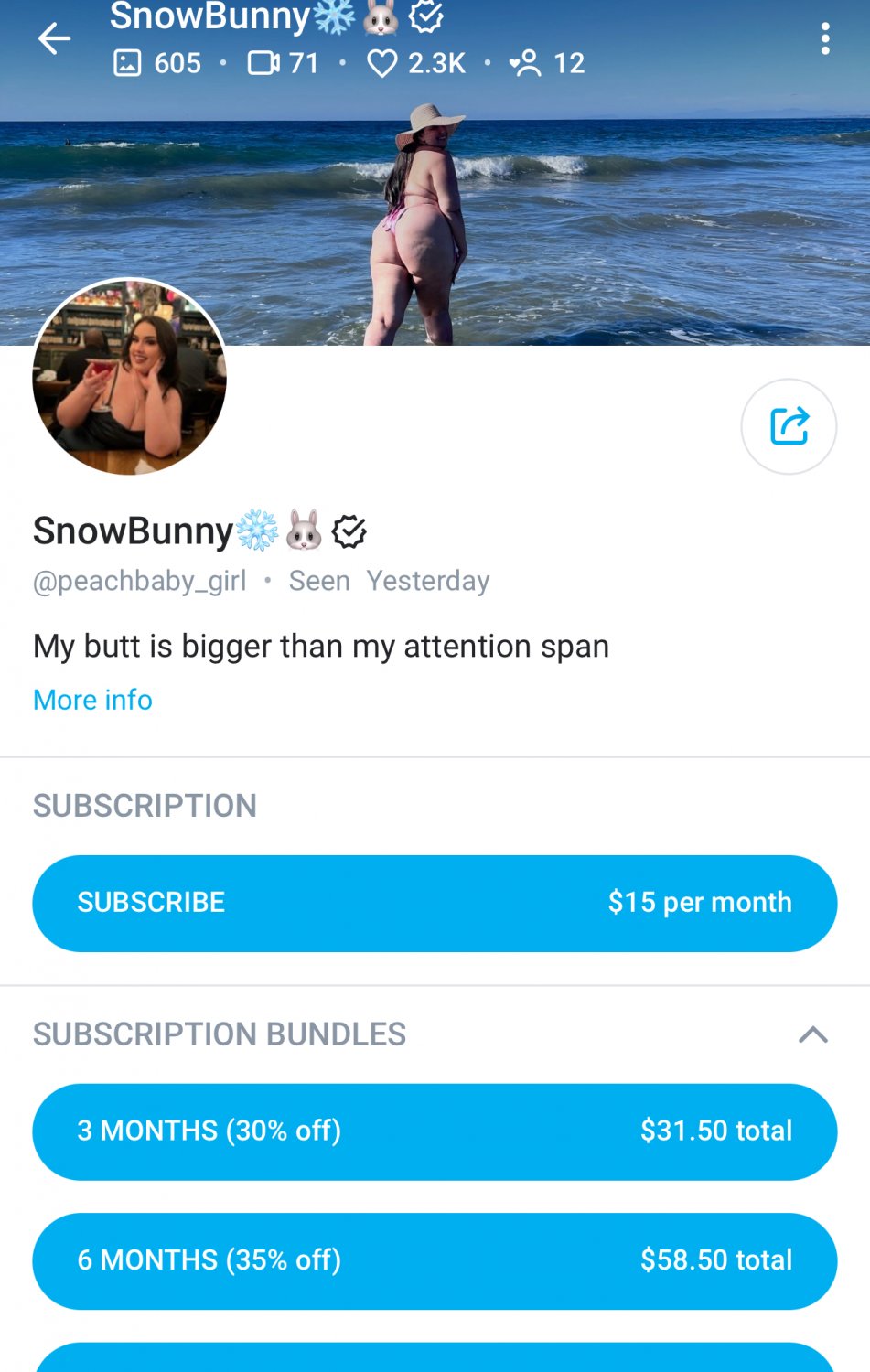Select the 6 months bundle for $58.50

coord(435,1260)
